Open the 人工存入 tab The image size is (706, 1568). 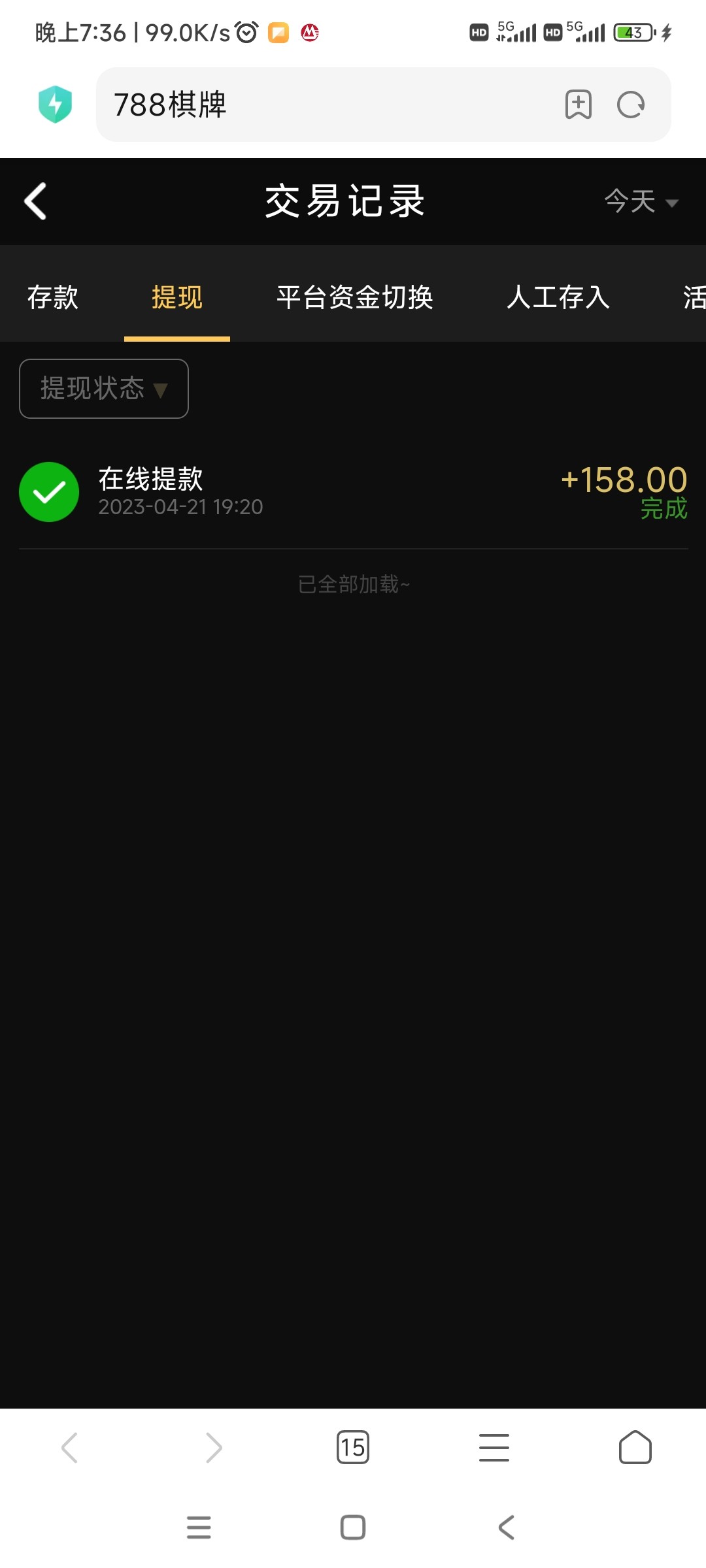point(558,297)
